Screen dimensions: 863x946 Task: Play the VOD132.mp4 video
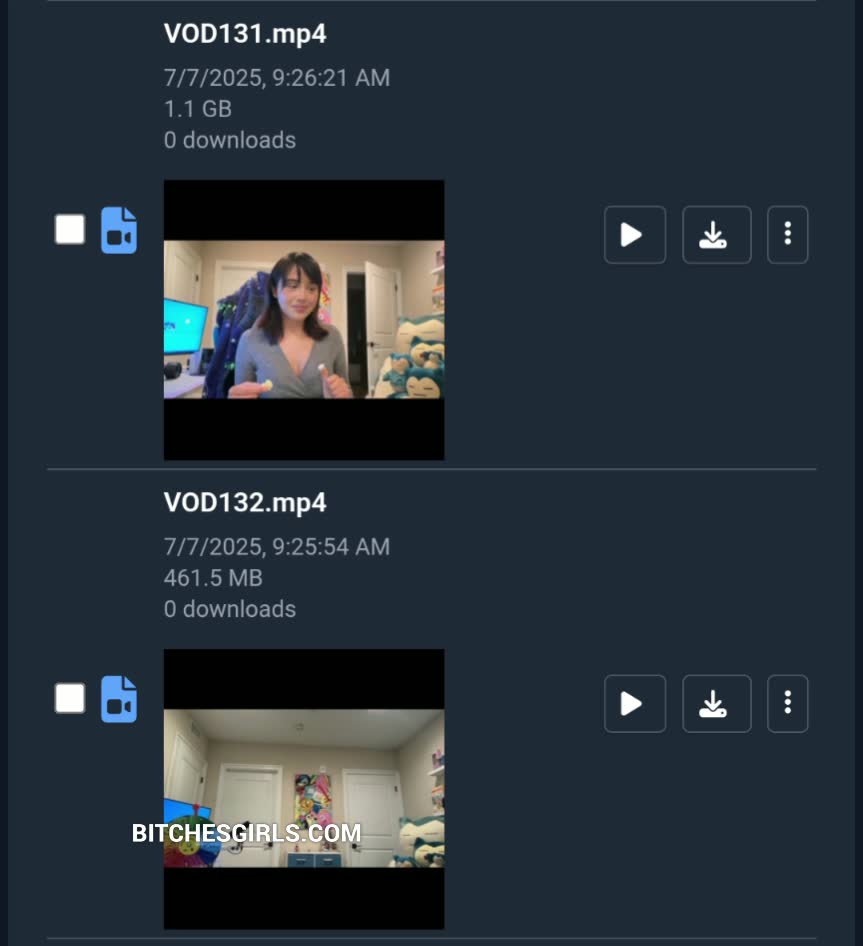(x=634, y=704)
